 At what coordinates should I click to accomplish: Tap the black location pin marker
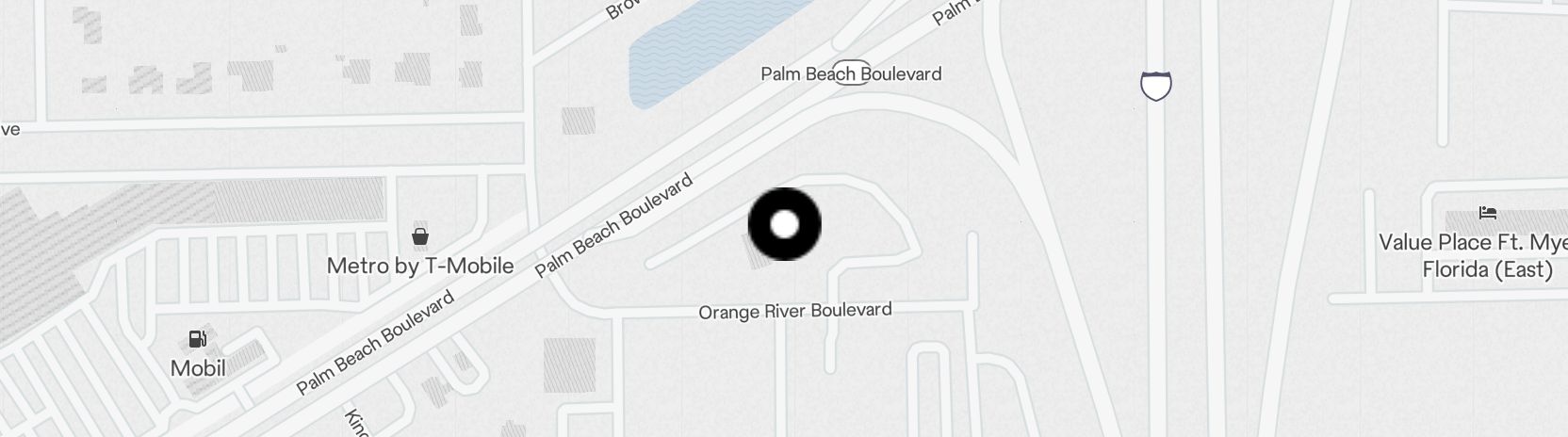pyautogui.click(x=785, y=224)
